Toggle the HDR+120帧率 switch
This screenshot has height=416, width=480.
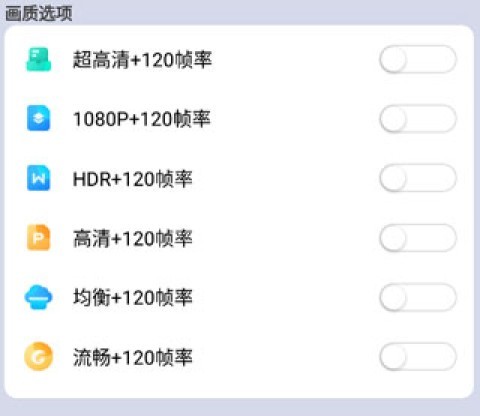pos(418,178)
